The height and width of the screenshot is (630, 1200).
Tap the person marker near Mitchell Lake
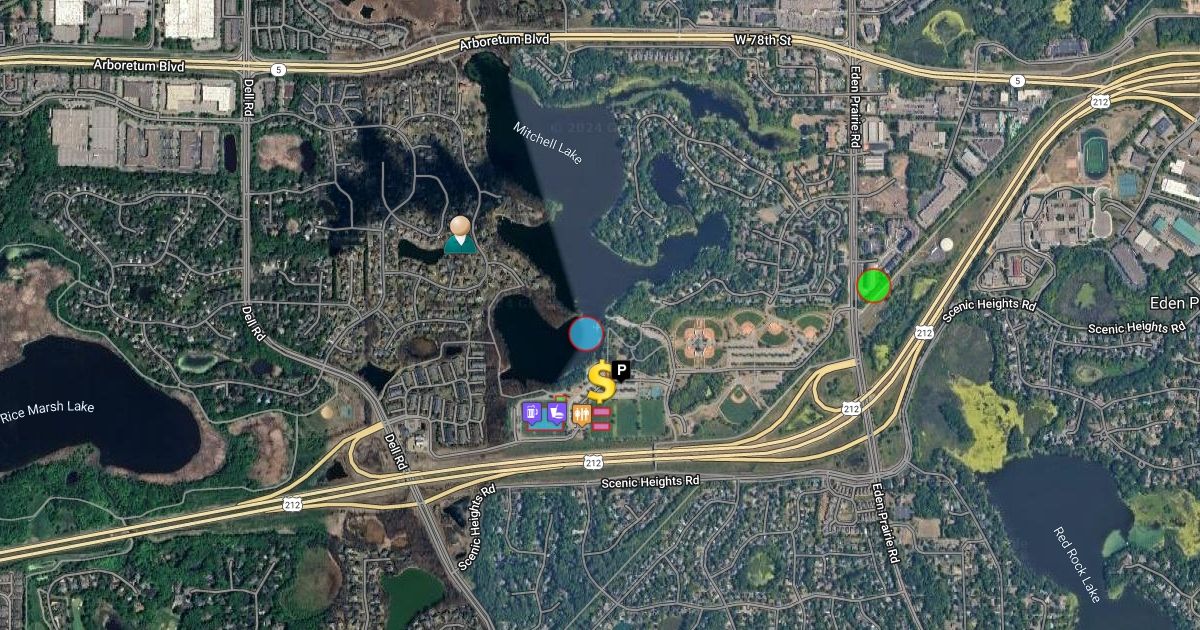(x=459, y=234)
